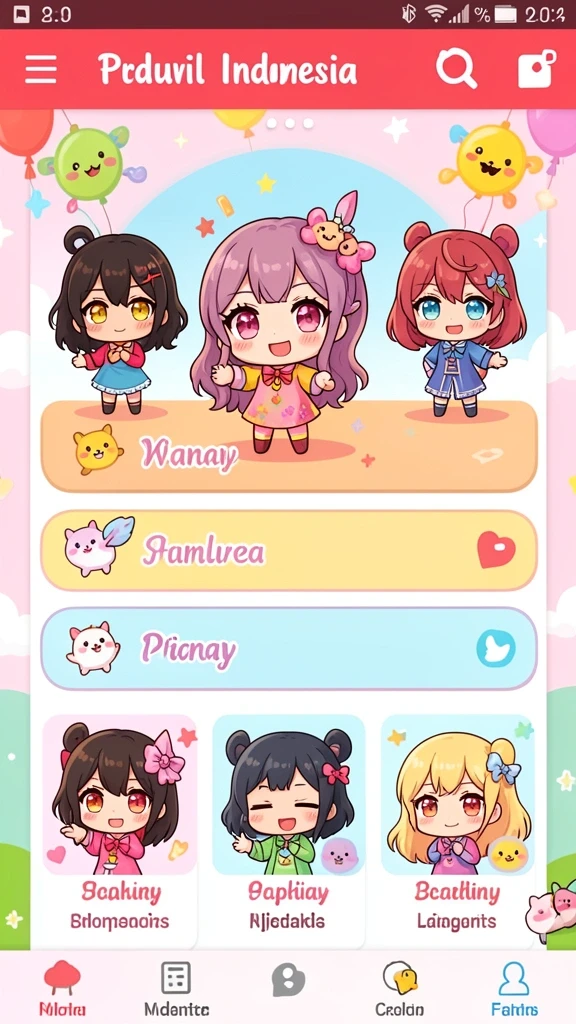This screenshot has height=1024, width=576.
Task: Open the camera icon in the app bar
Action: pyautogui.click(x=536, y=69)
